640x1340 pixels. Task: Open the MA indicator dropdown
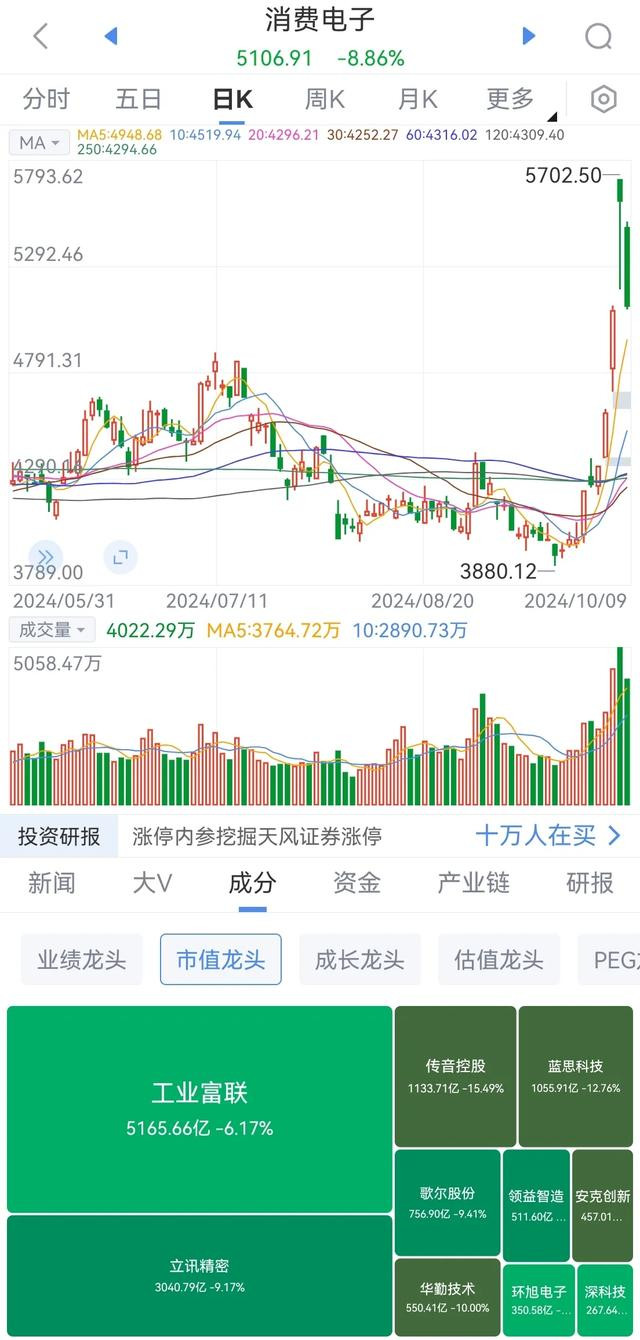(41, 143)
